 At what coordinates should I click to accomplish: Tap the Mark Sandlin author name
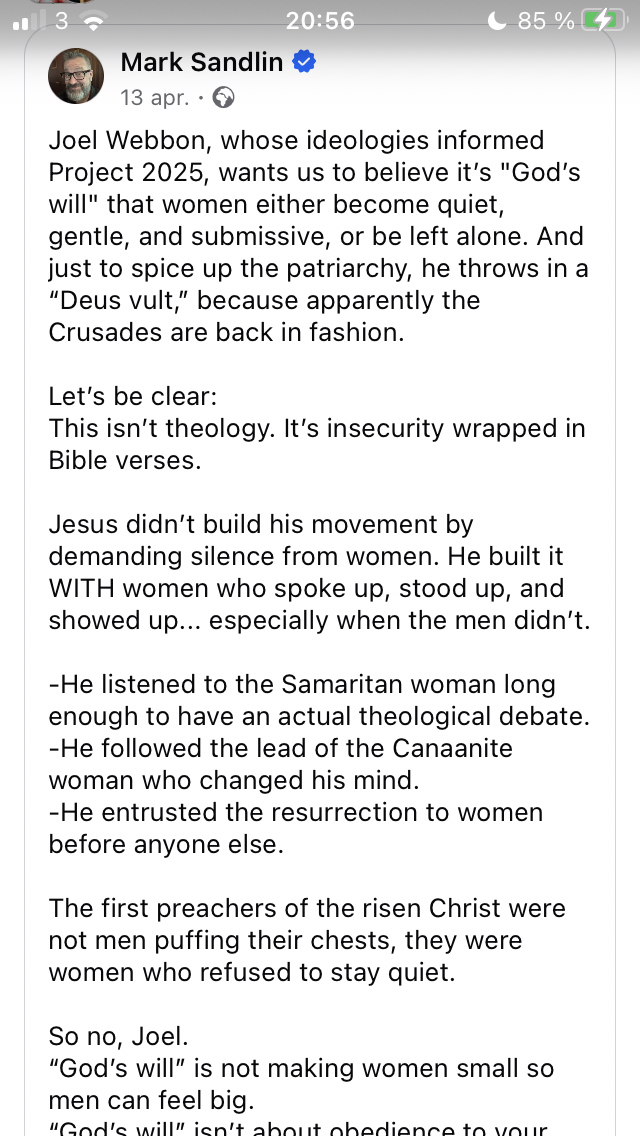[x=201, y=62]
